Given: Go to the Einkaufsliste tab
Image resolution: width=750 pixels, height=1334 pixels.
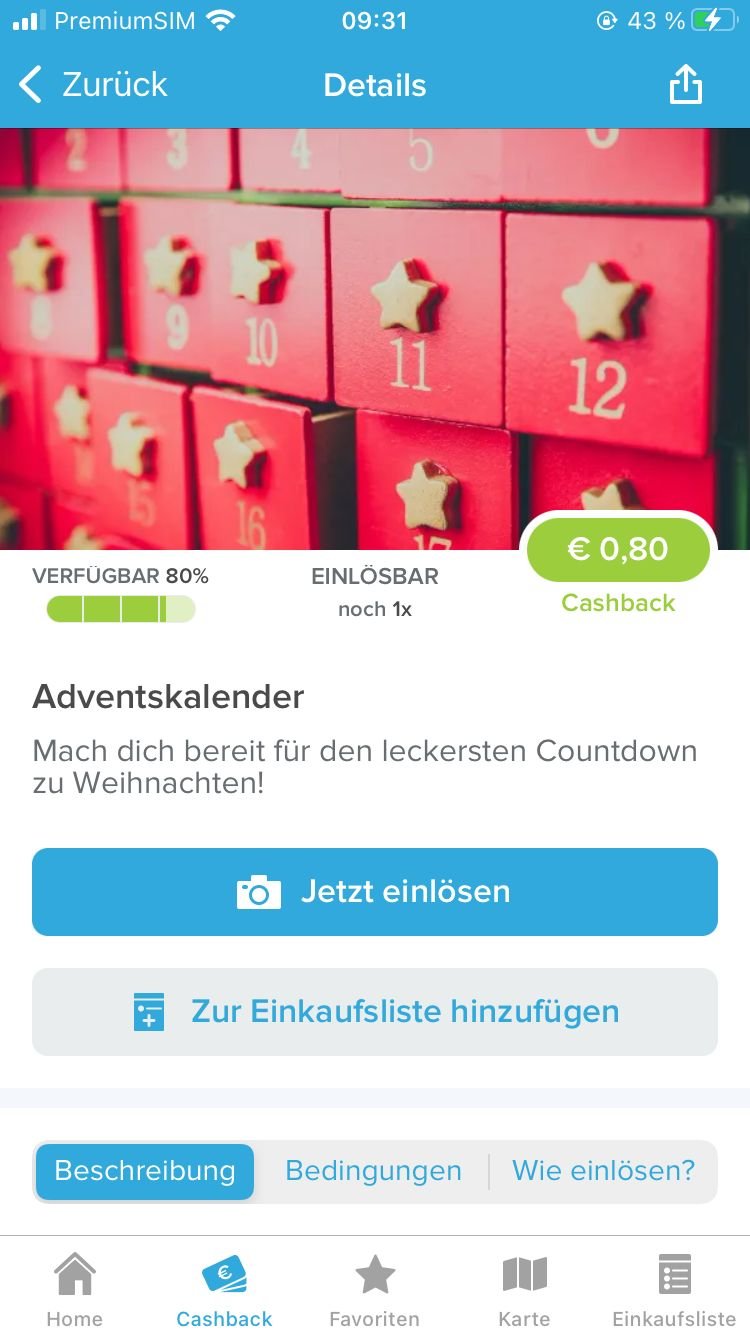Looking at the screenshot, I should pos(674,1288).
